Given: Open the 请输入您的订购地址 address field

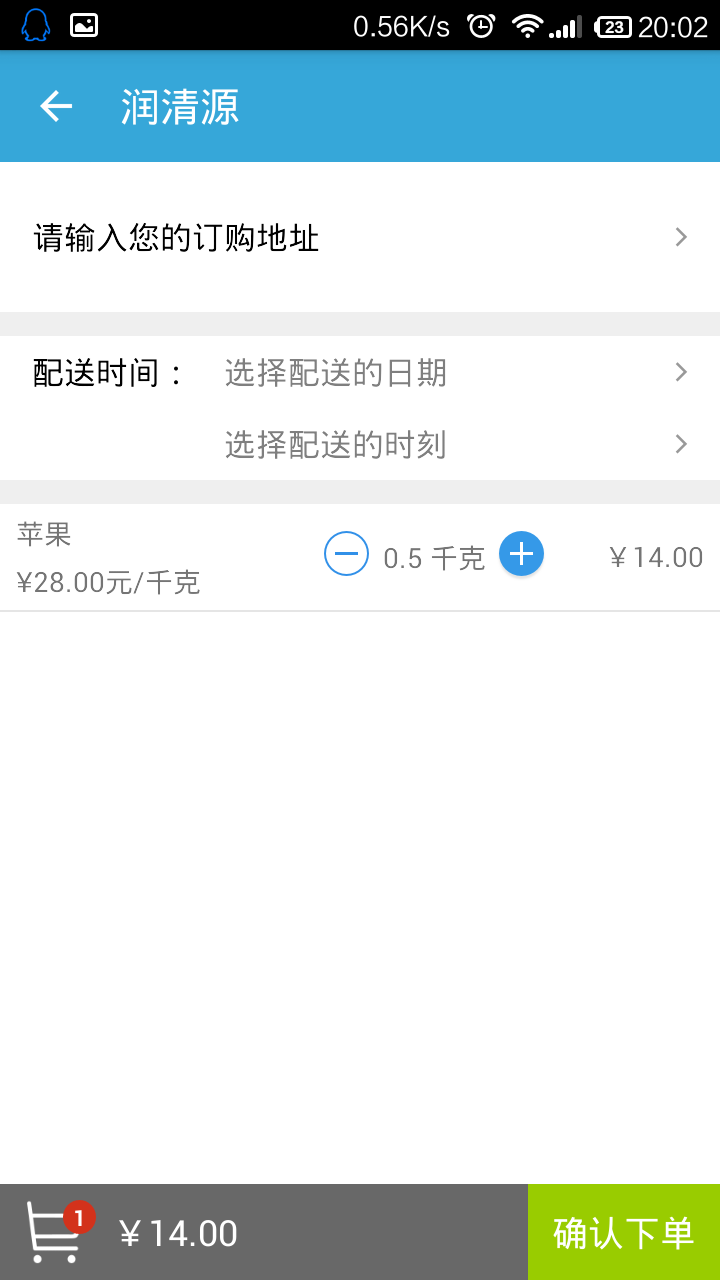Looking at the screenshot, I should [x=175, y=237].
